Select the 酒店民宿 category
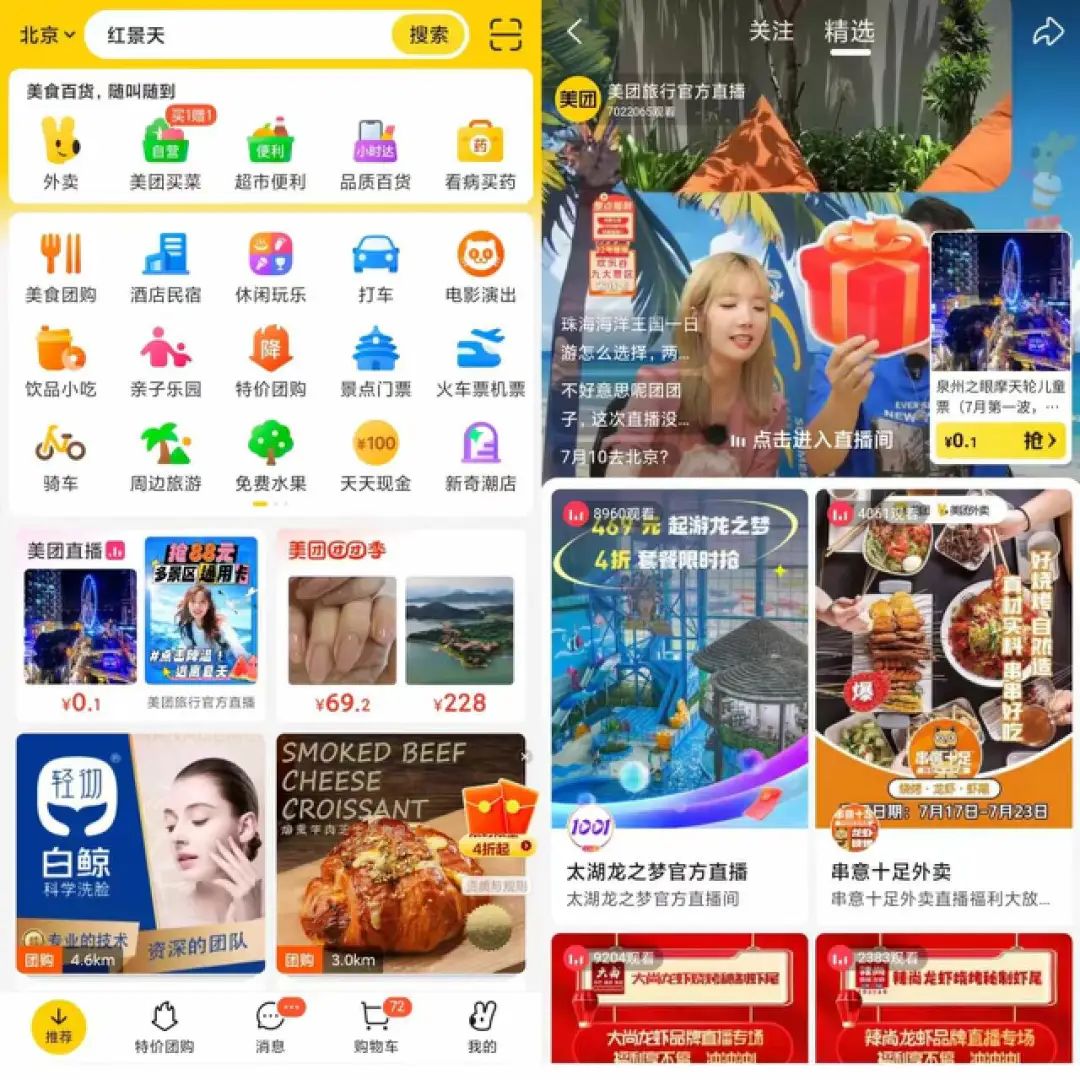 (x=165, y=267)
